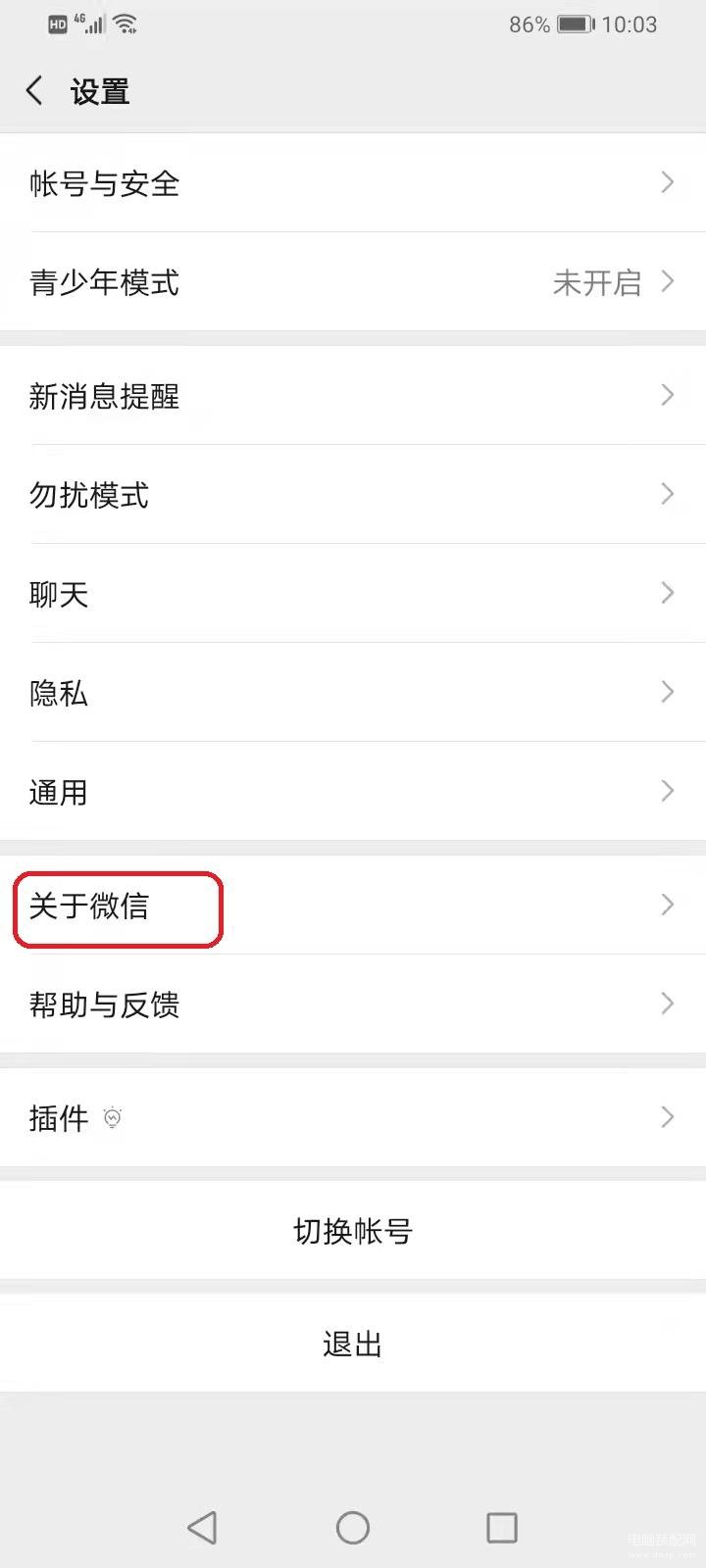
Task: Open 青少年模式 setting
Action: [353, 282]
